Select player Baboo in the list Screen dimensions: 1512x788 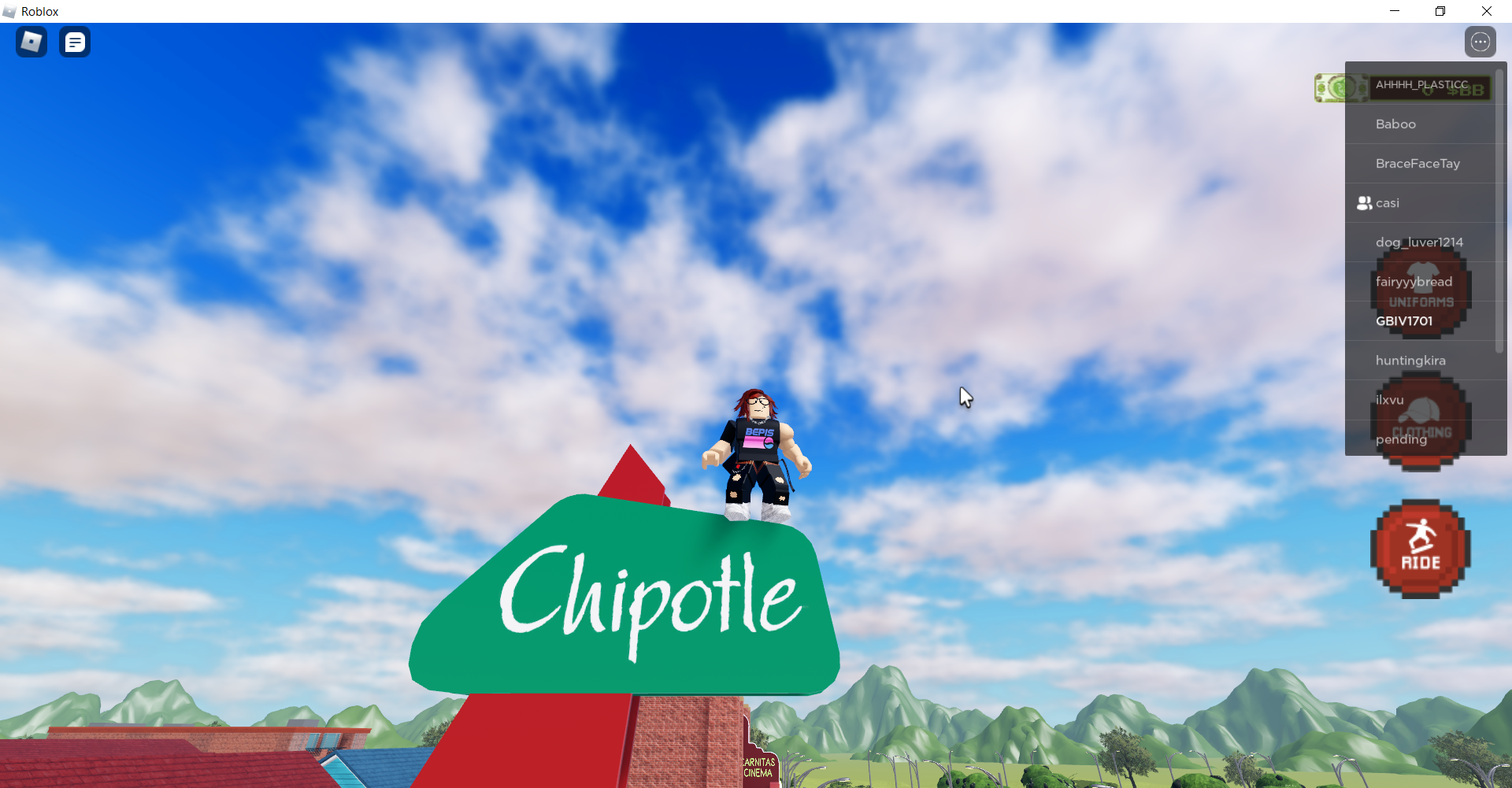1395,124
